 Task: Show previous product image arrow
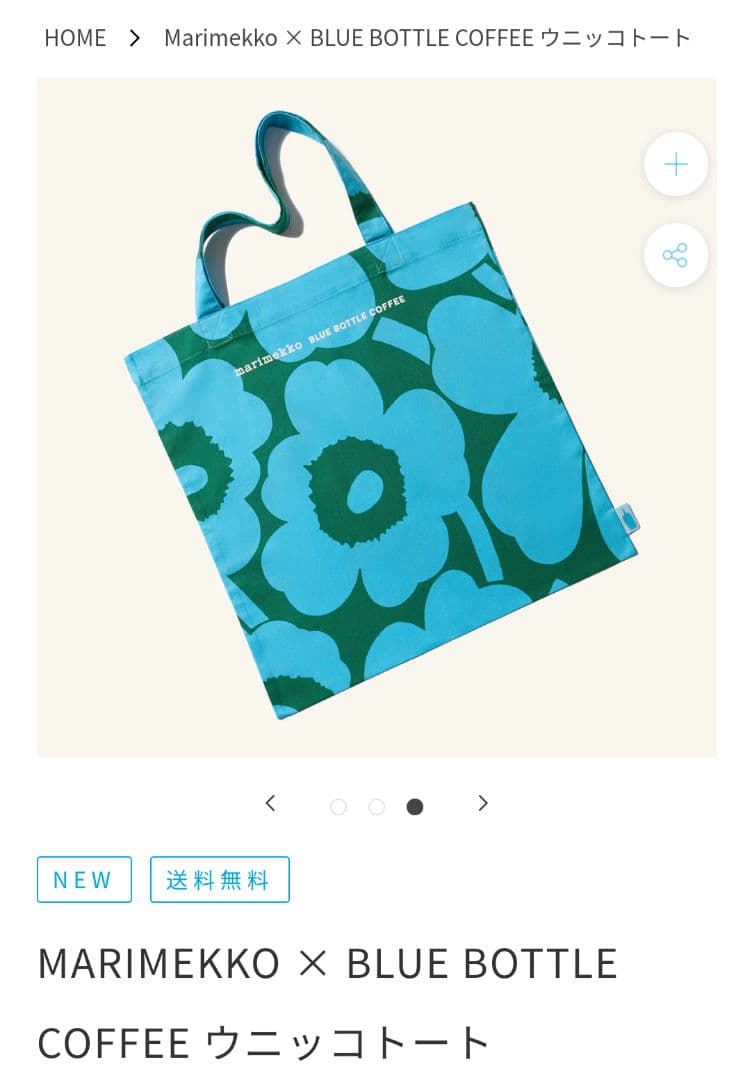tap(270, 803)
